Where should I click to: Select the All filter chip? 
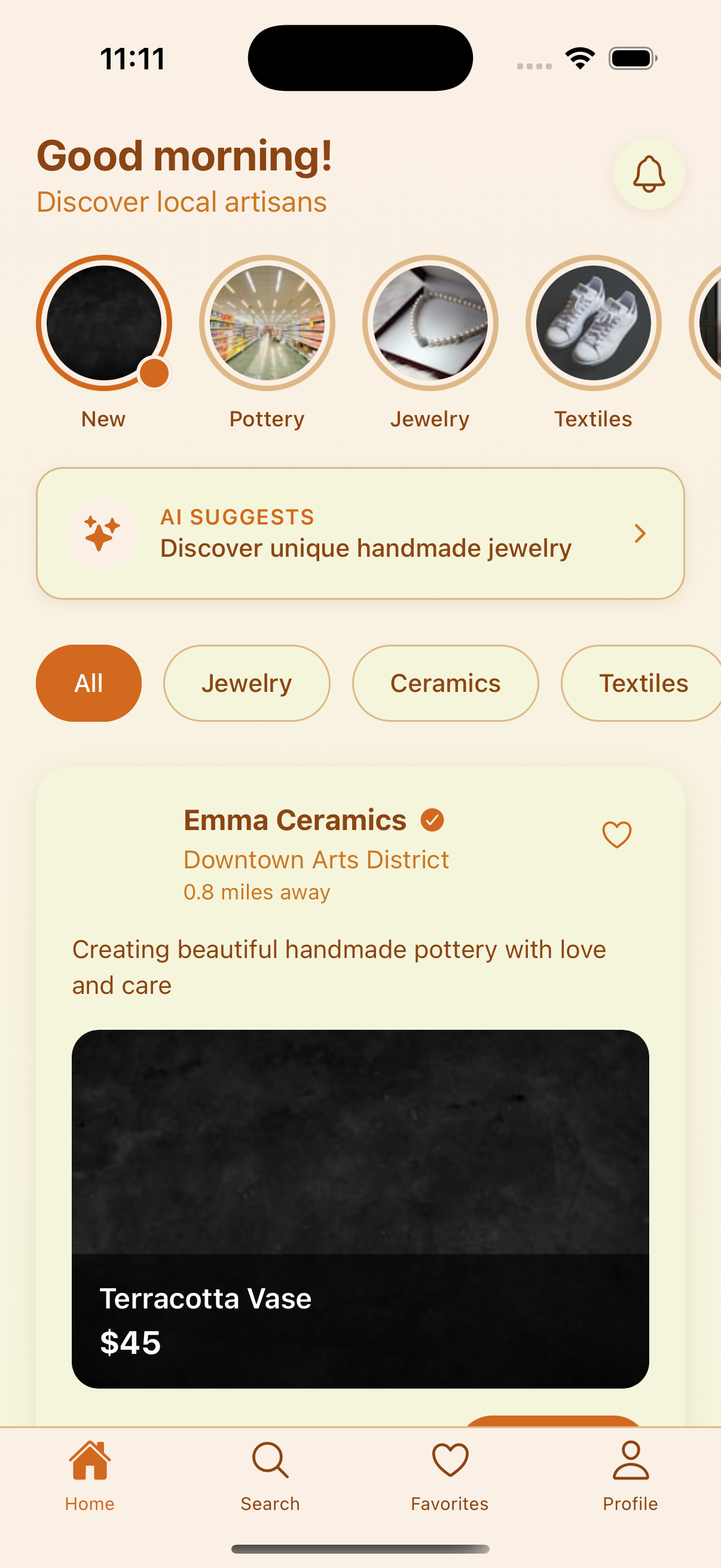click(89, 683)
